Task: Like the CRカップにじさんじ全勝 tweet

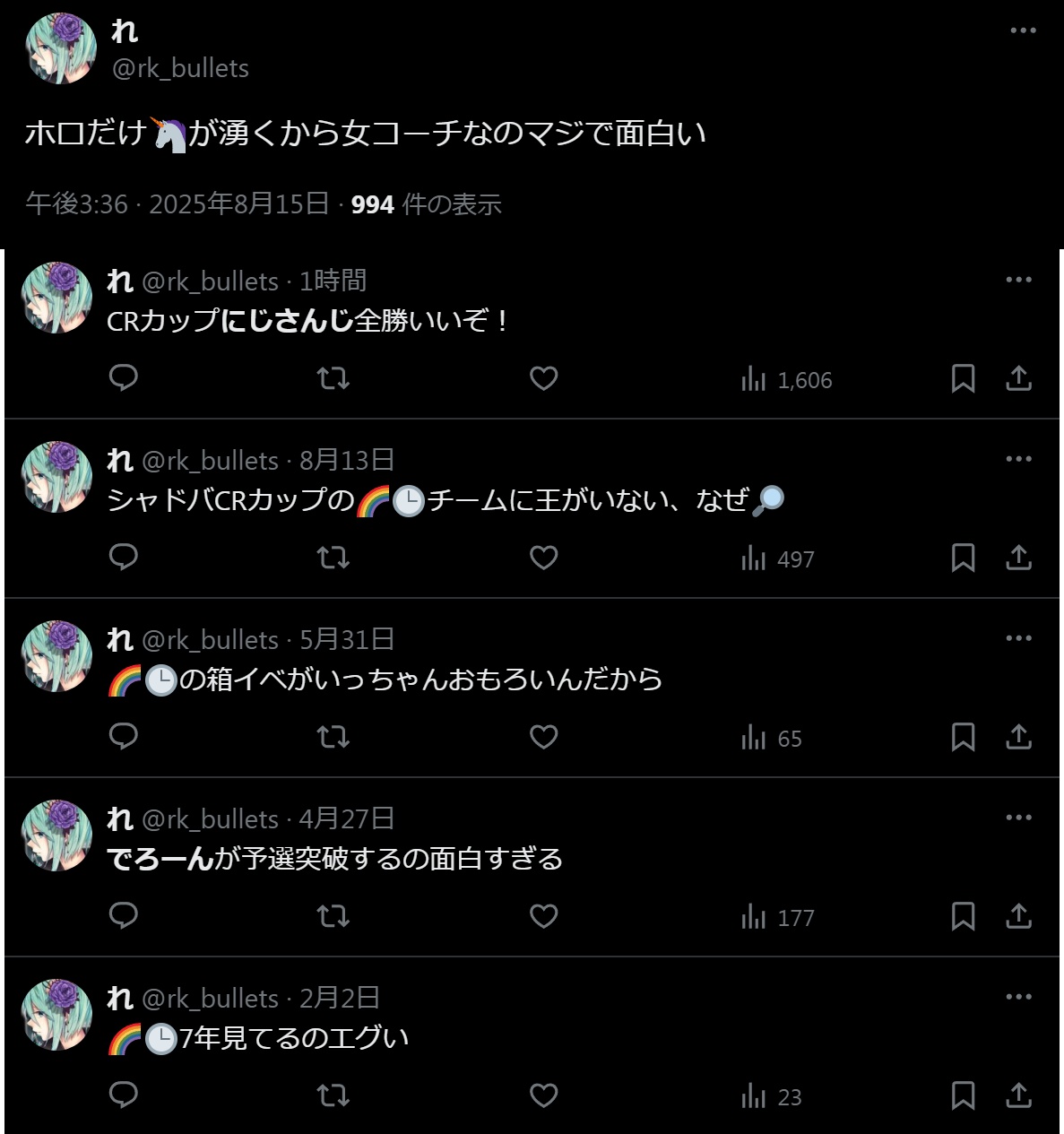Action: [x=543, y=378]
